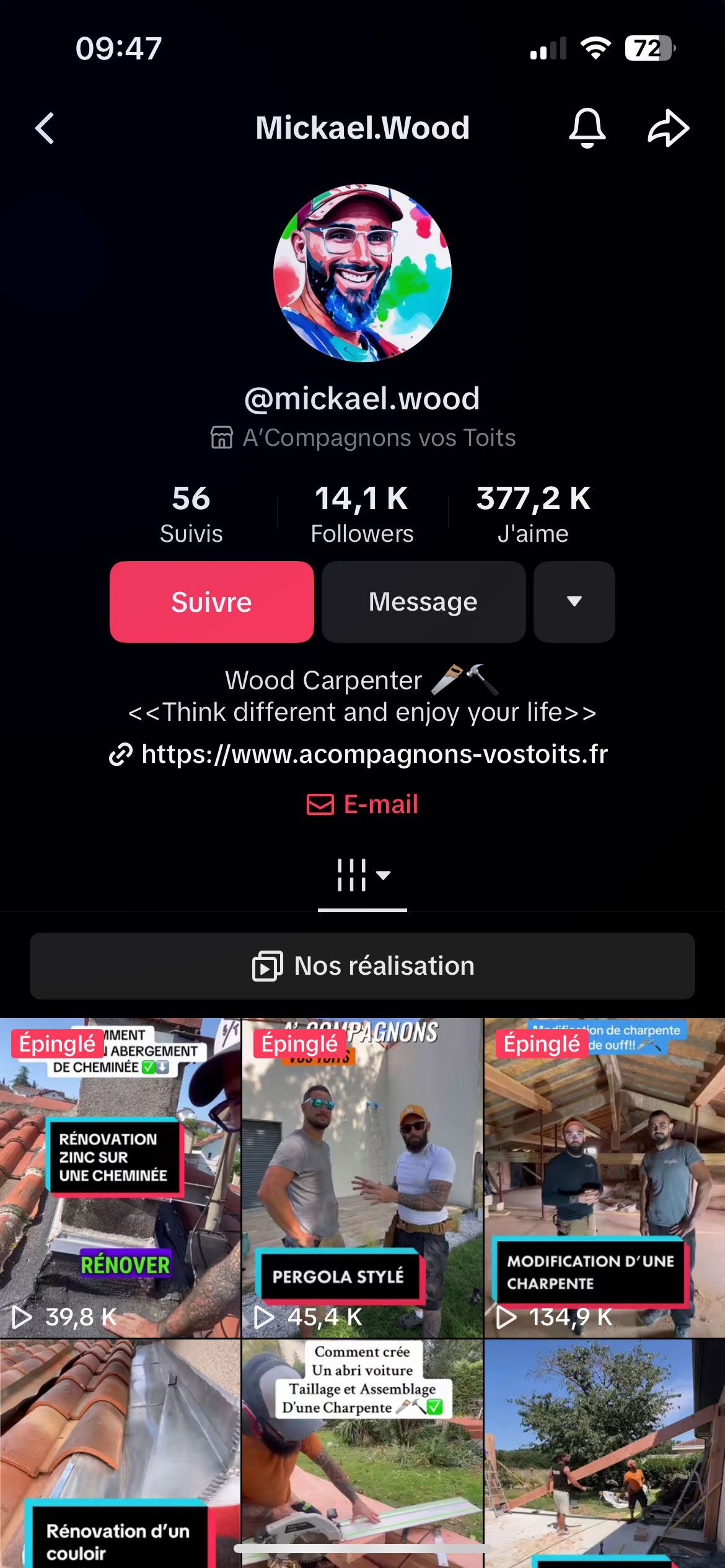The height and width of the screenshot is (1568, 725).
Task: Select the videos grid tab
Action: click(362, 875)
